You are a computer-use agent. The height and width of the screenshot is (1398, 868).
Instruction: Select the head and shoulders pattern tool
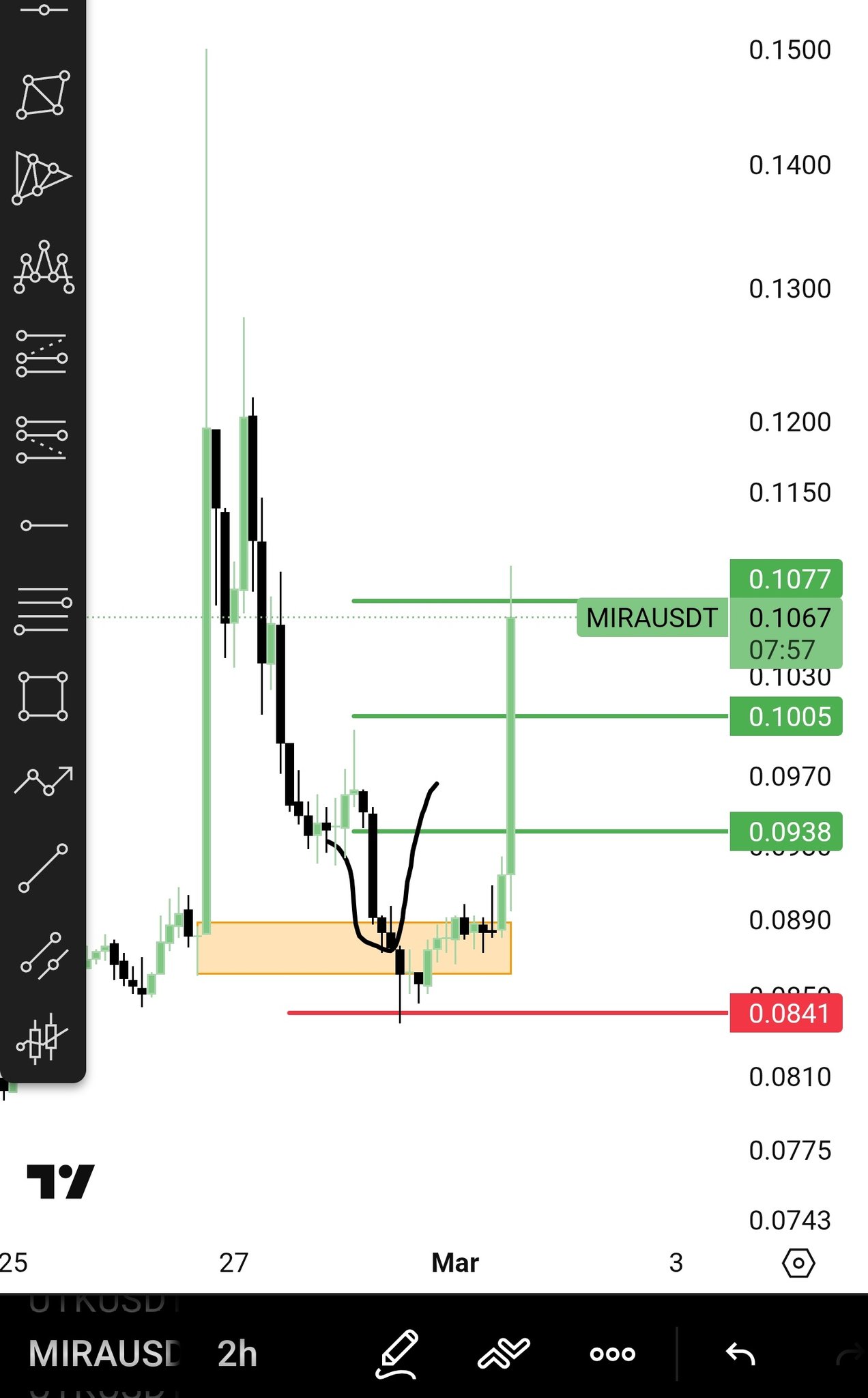tap(44, 268)
